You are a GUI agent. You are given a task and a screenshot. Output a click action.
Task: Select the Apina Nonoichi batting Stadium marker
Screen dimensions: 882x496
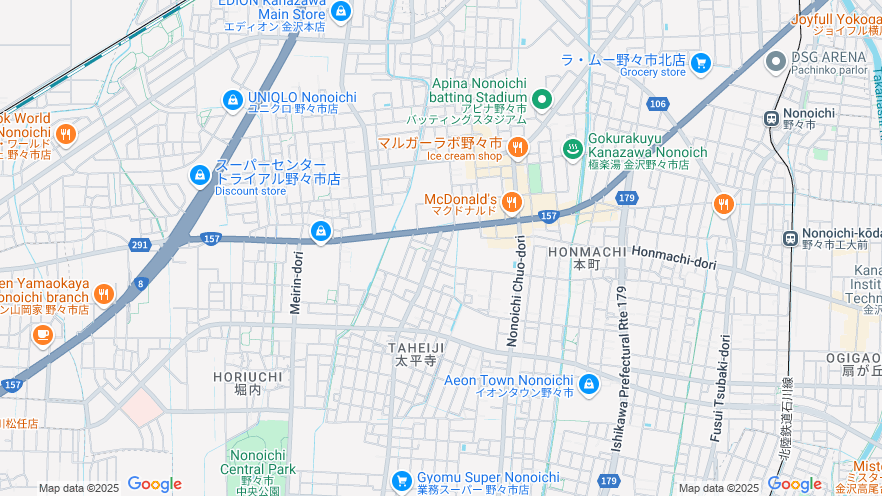point(542,98)
